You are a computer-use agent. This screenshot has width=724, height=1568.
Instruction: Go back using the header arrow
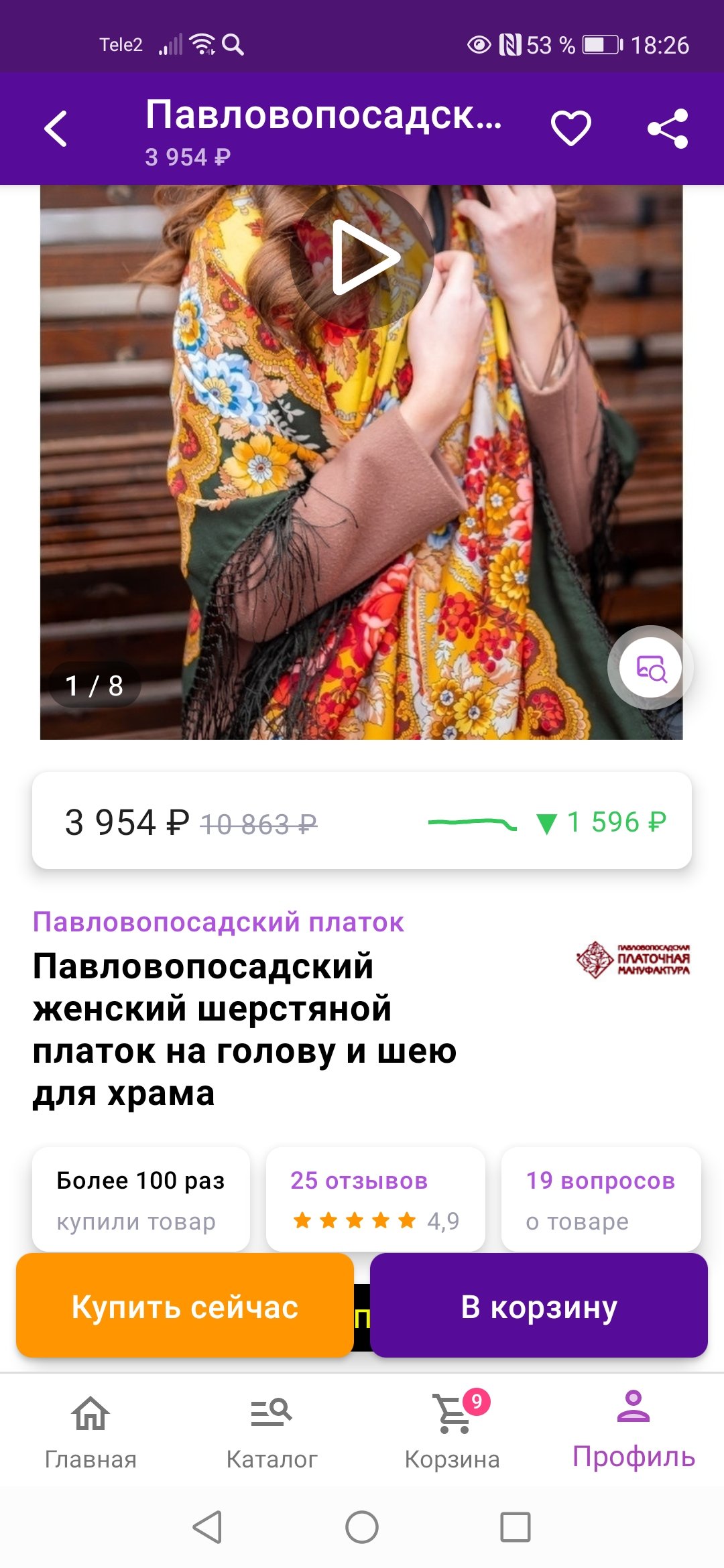(x=56, y=128)
